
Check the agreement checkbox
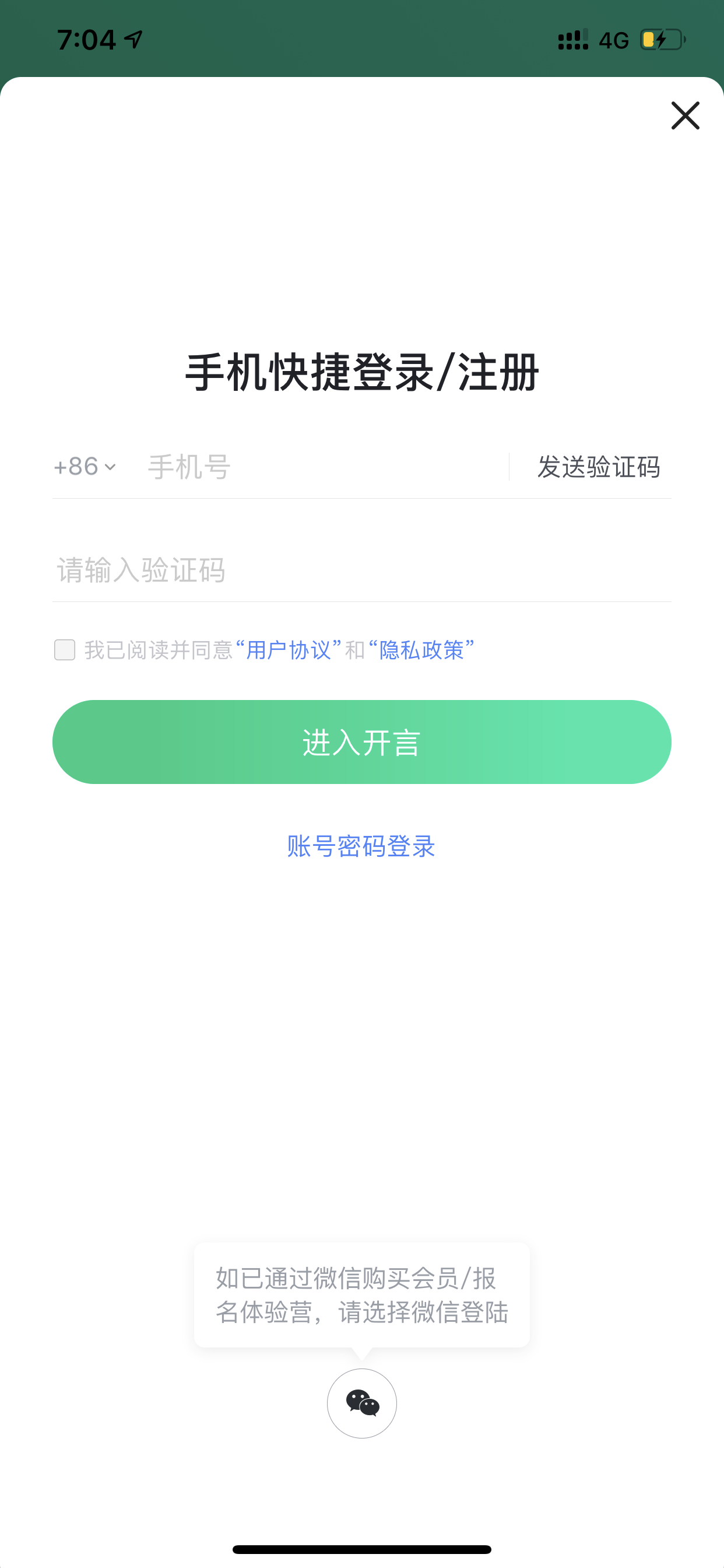click(x=65, y=649)
